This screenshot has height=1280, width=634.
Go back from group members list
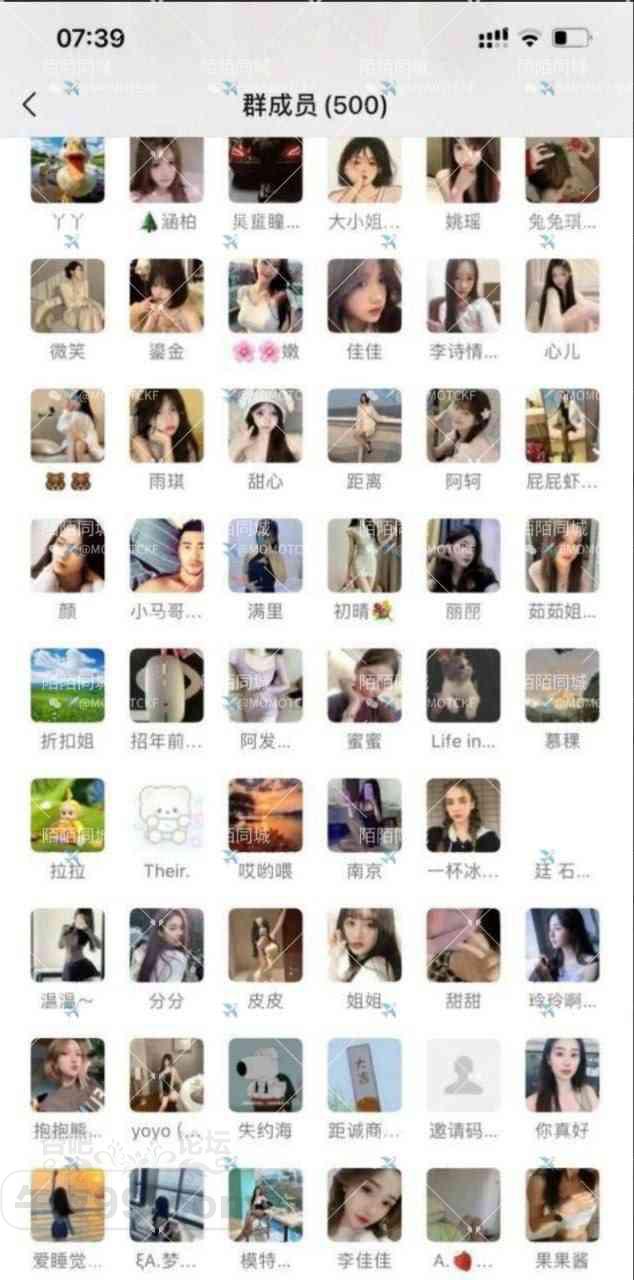30,104
